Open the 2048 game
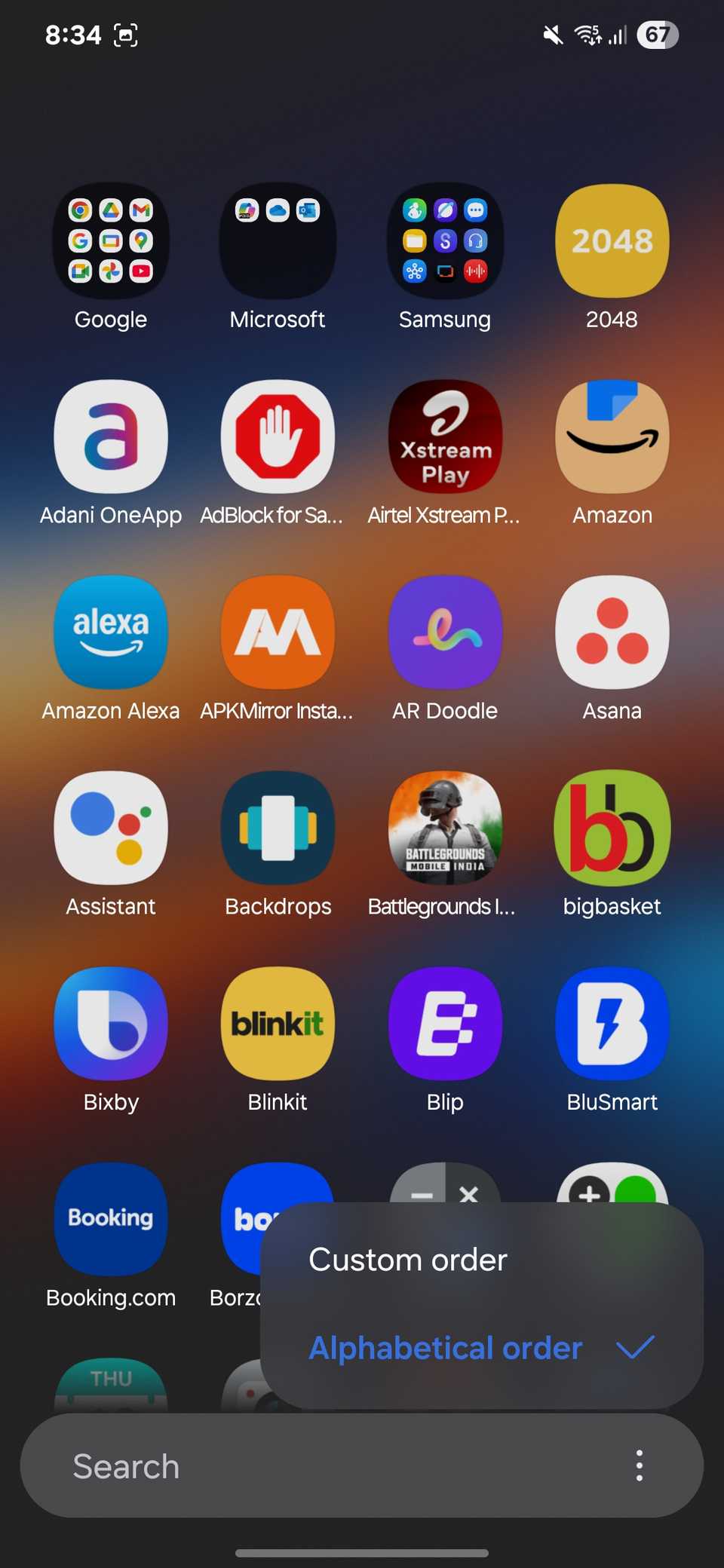724x1568 pixels. click(x=612, y=241)
